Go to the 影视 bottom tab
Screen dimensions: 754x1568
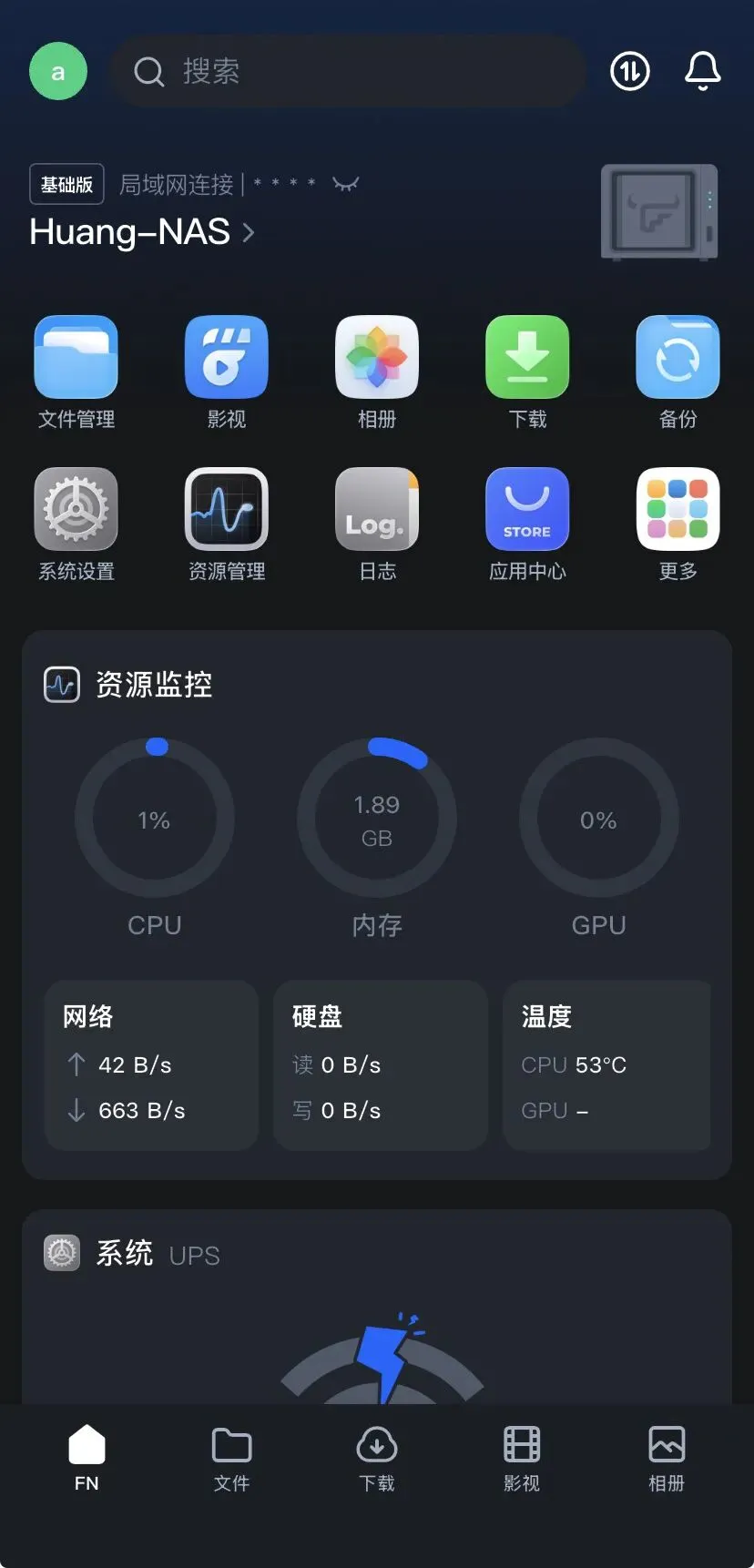[x=522, y=1458]
